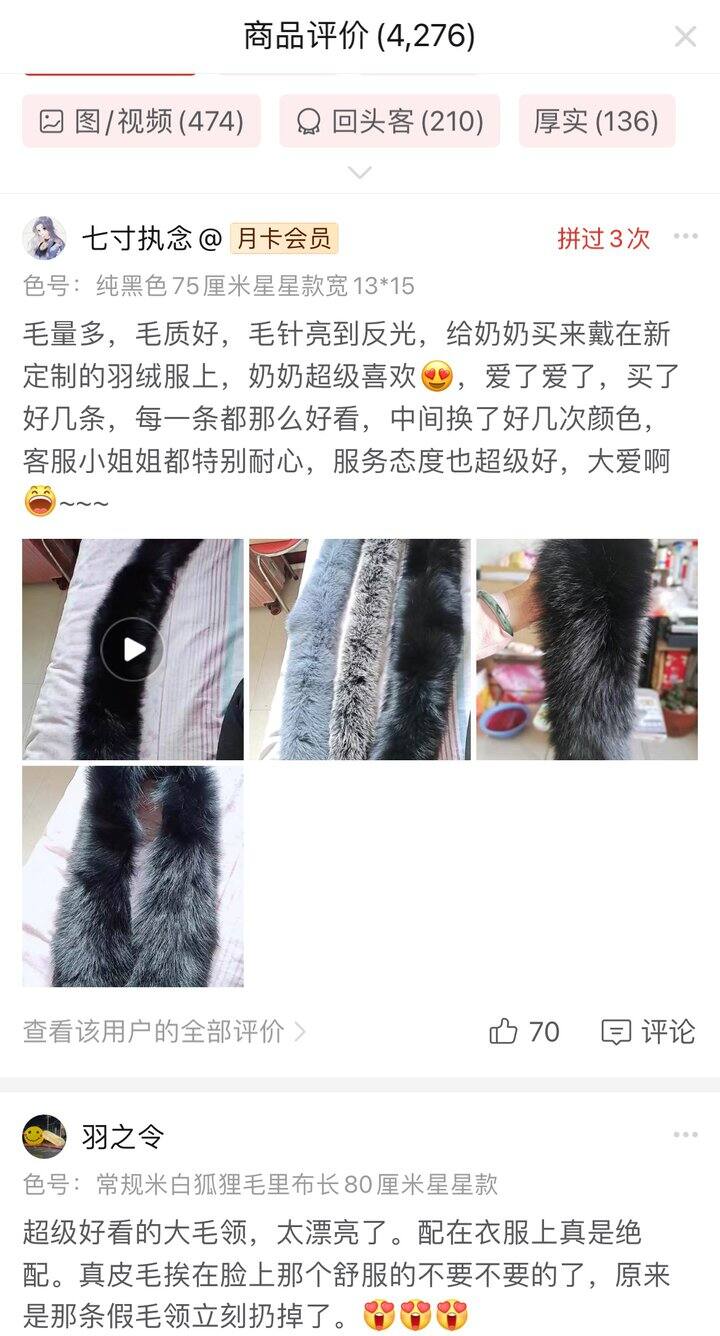View all reviews from this user
Image resolution: width=720 pixels, height=1336 pixels.
pyautogui.click(x=165, y=1032)
